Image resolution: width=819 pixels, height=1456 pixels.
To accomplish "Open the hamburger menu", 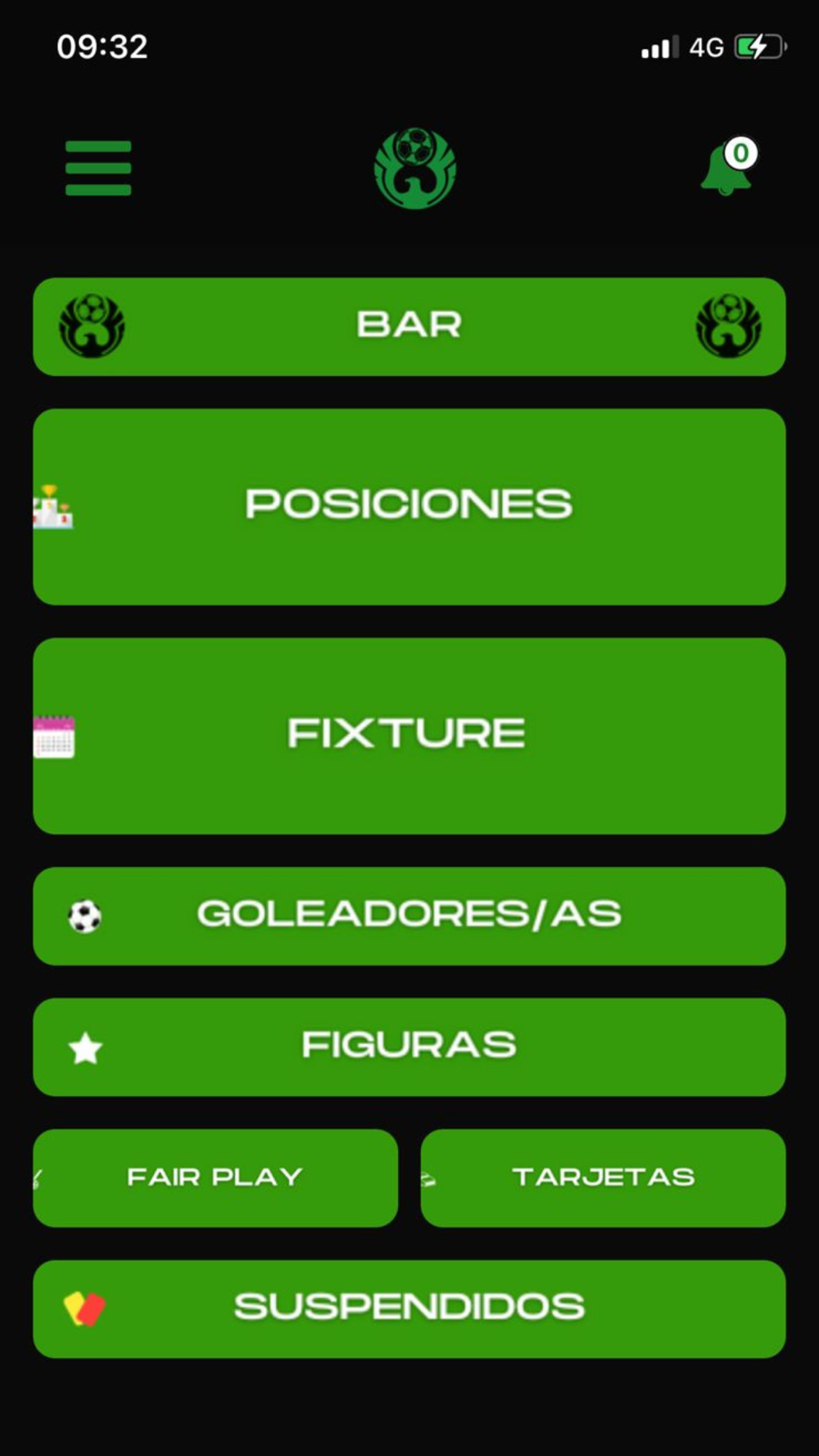I will click(98, 168).
